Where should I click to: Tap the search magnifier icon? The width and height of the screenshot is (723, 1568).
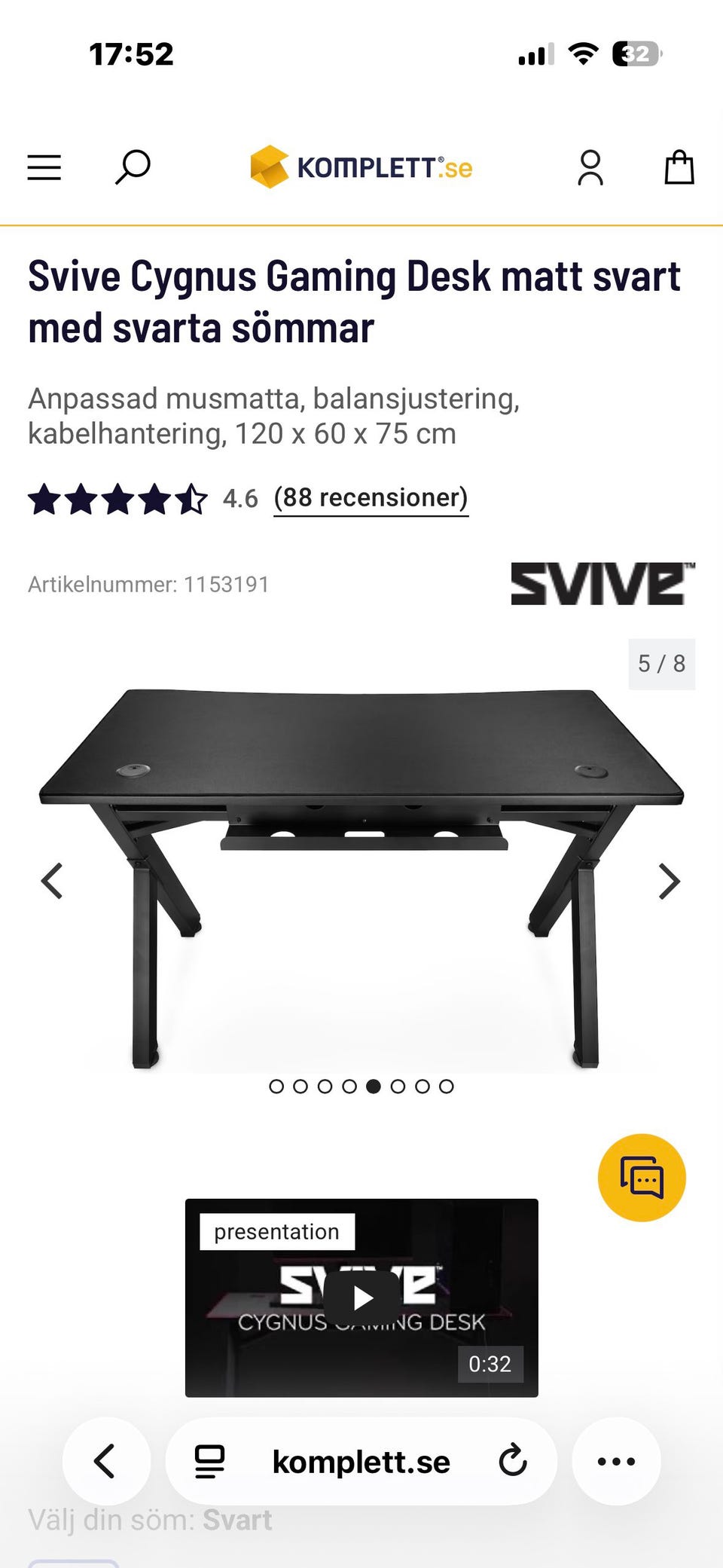[132, 167]
